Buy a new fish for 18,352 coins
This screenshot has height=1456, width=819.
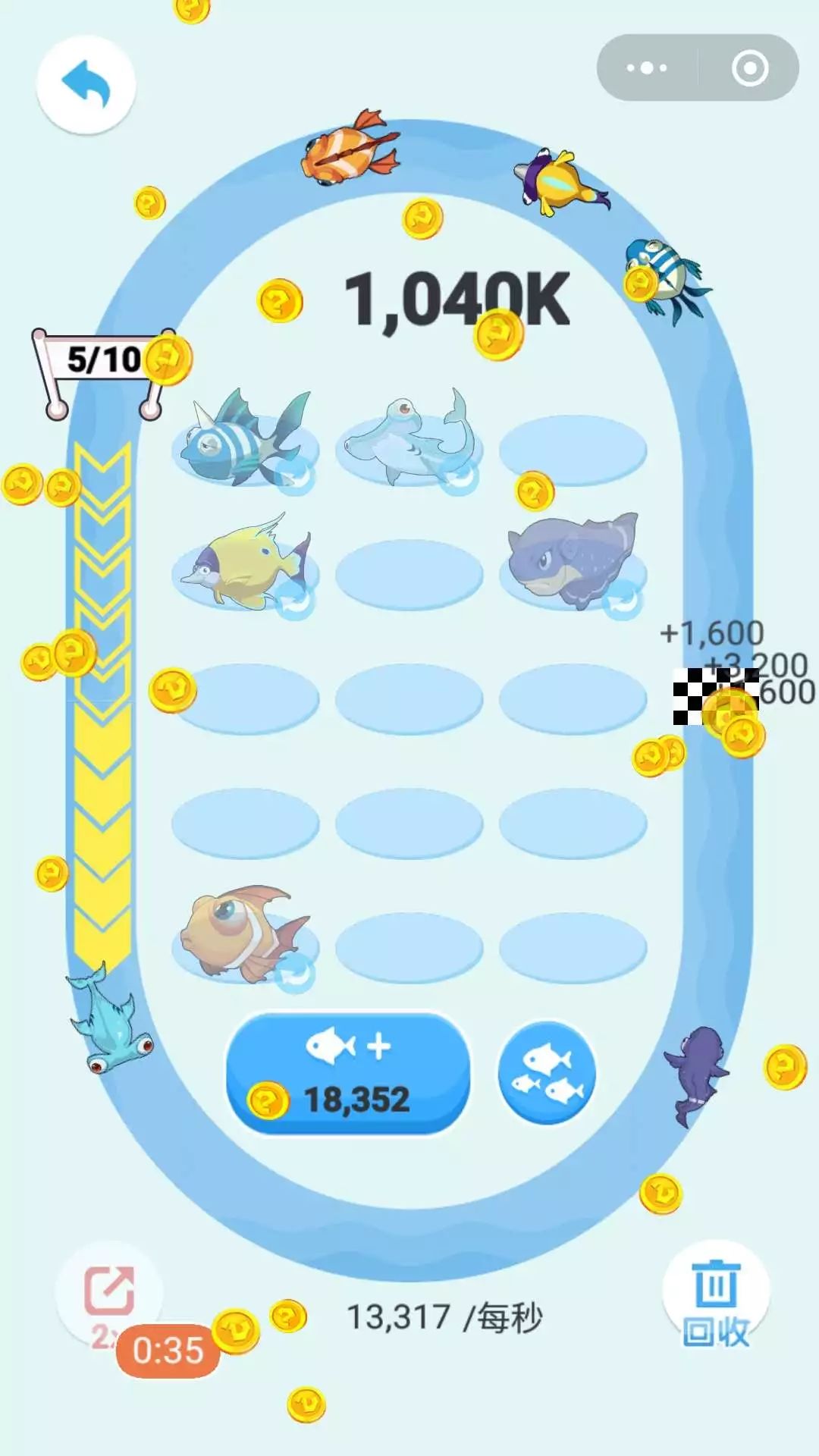tap(348, 1074)
